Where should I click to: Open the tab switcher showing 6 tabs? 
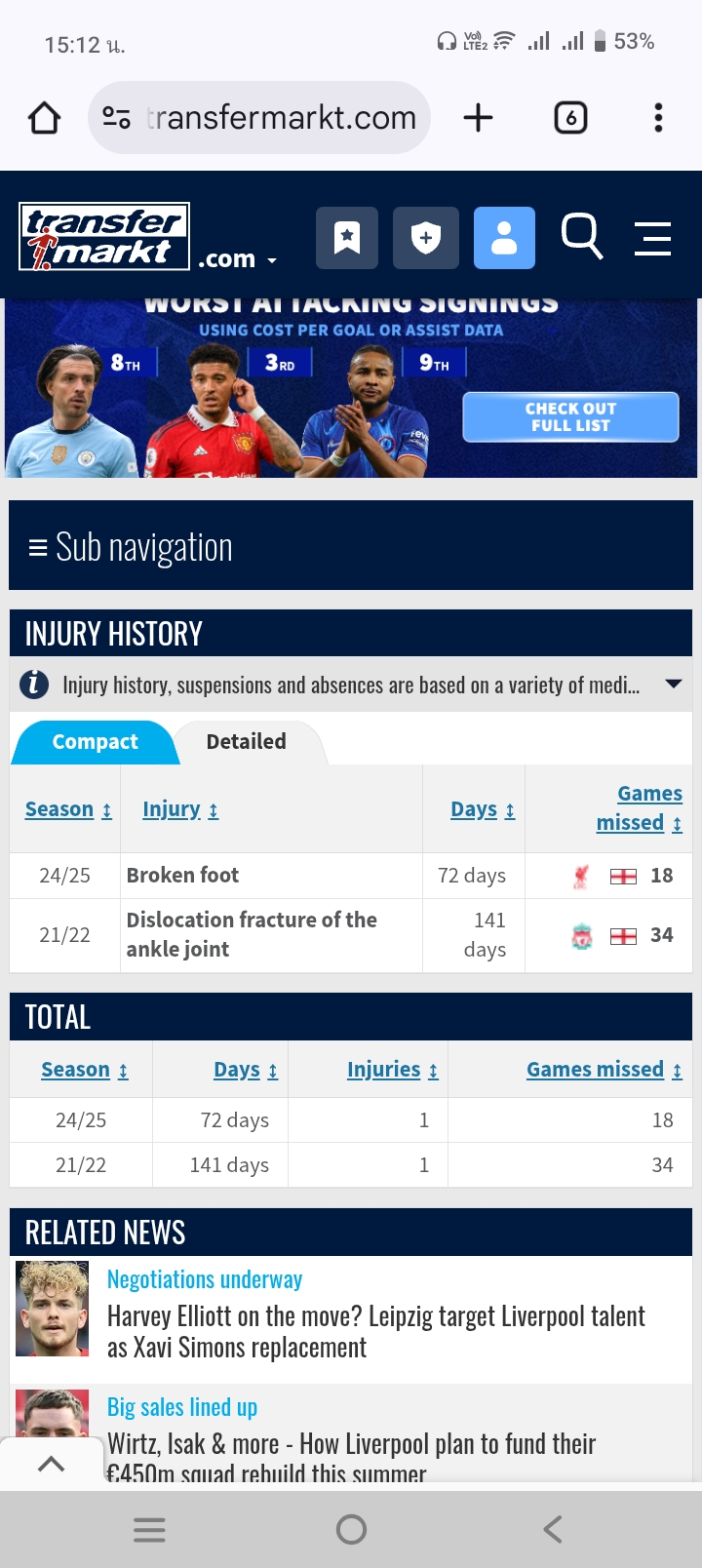(x=570, y=118)
